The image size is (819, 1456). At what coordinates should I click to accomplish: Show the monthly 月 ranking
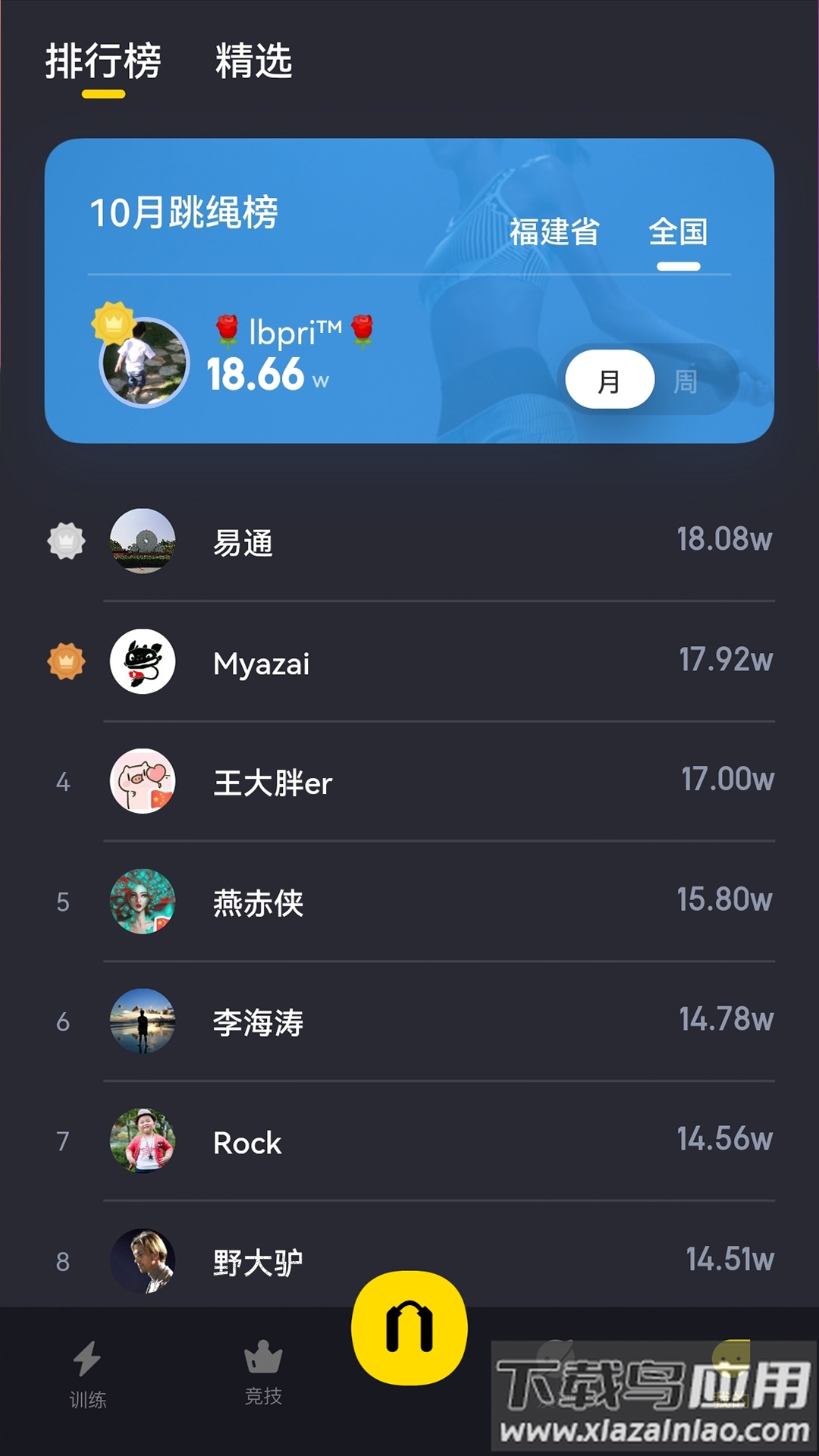[610, 380]
